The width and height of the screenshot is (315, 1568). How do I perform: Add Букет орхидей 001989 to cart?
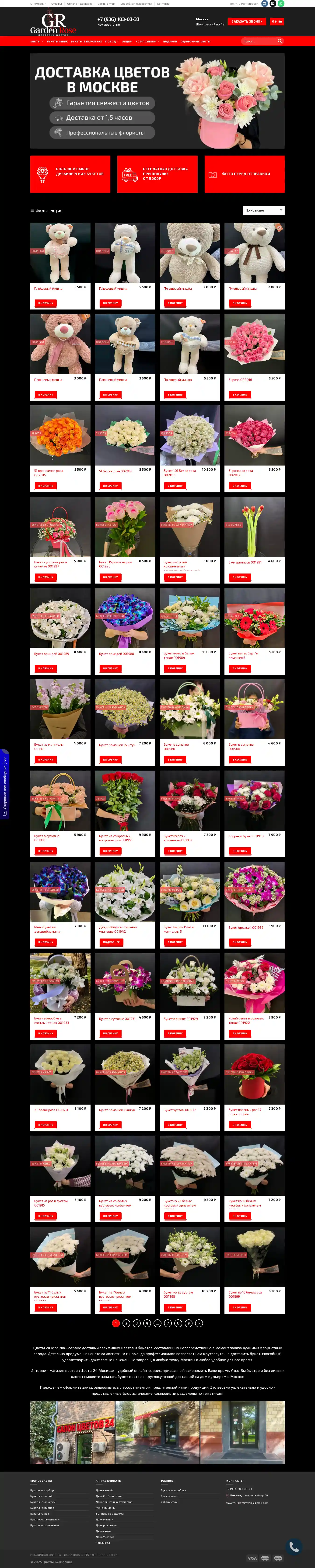pos(46,668)
